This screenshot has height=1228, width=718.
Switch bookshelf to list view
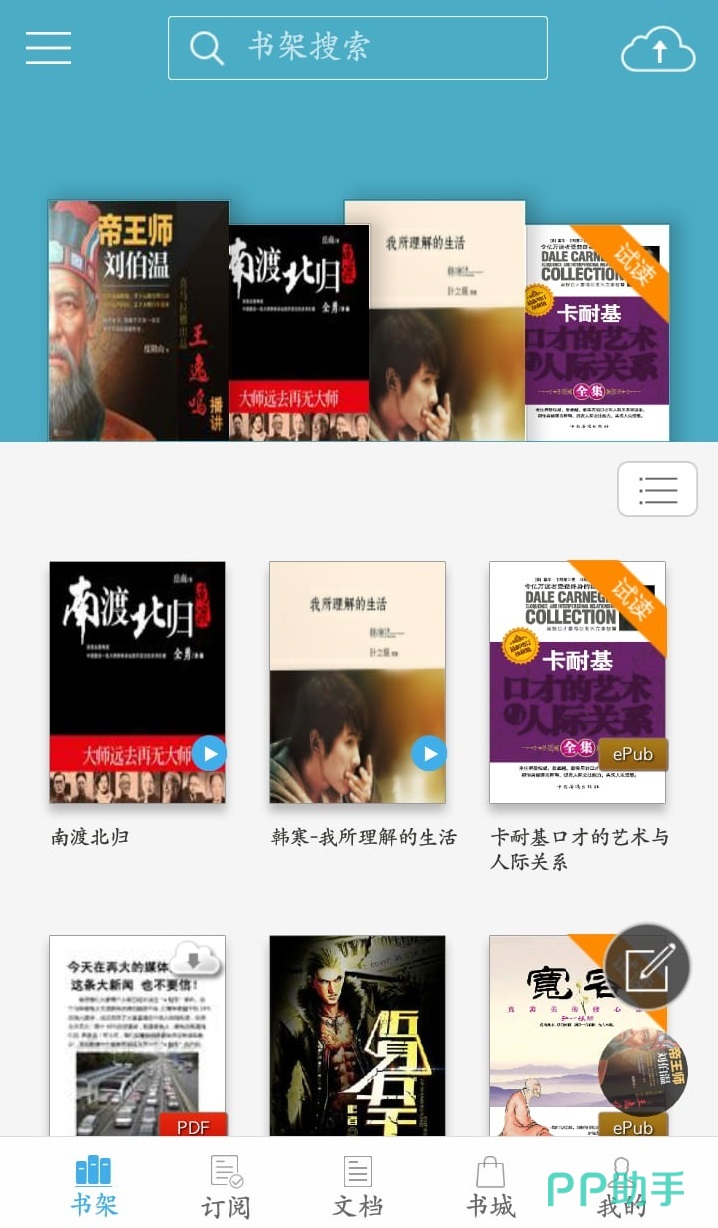tap(657, 489)
